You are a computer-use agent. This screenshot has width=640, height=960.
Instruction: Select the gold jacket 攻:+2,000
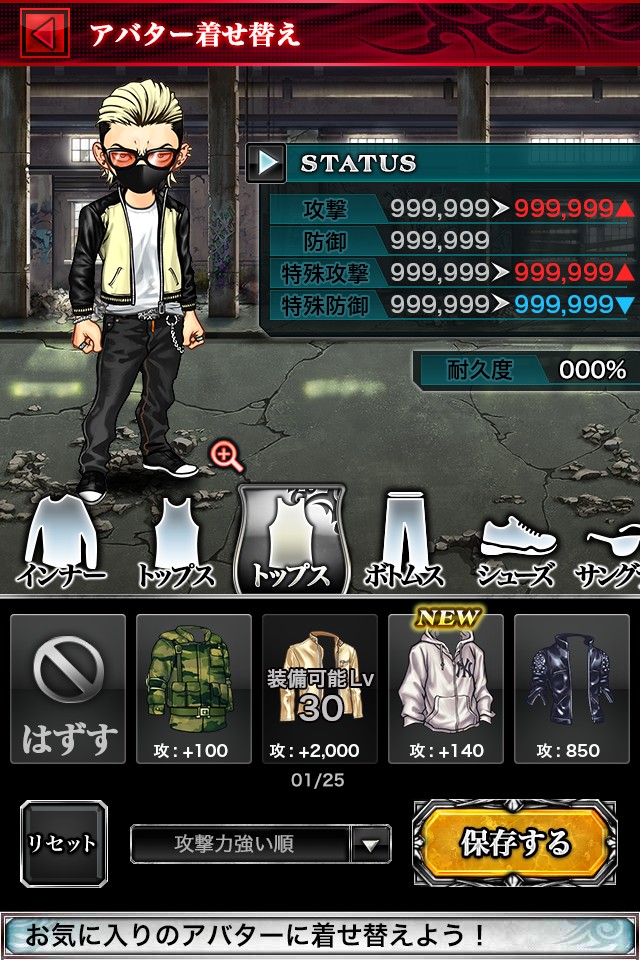[x=320, y=689]
